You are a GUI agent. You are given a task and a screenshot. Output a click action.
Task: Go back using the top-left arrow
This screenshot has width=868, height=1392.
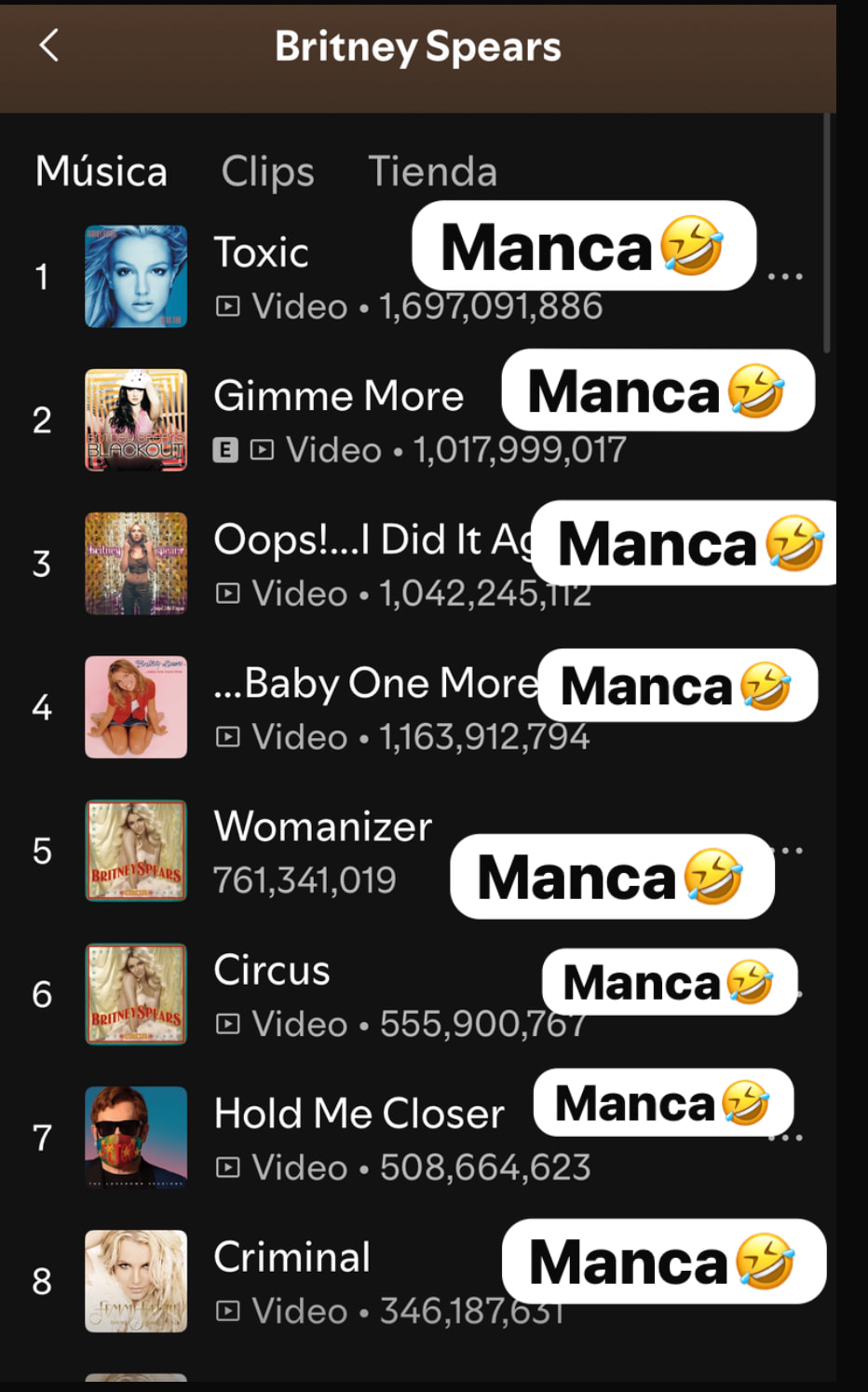[48, 45]
